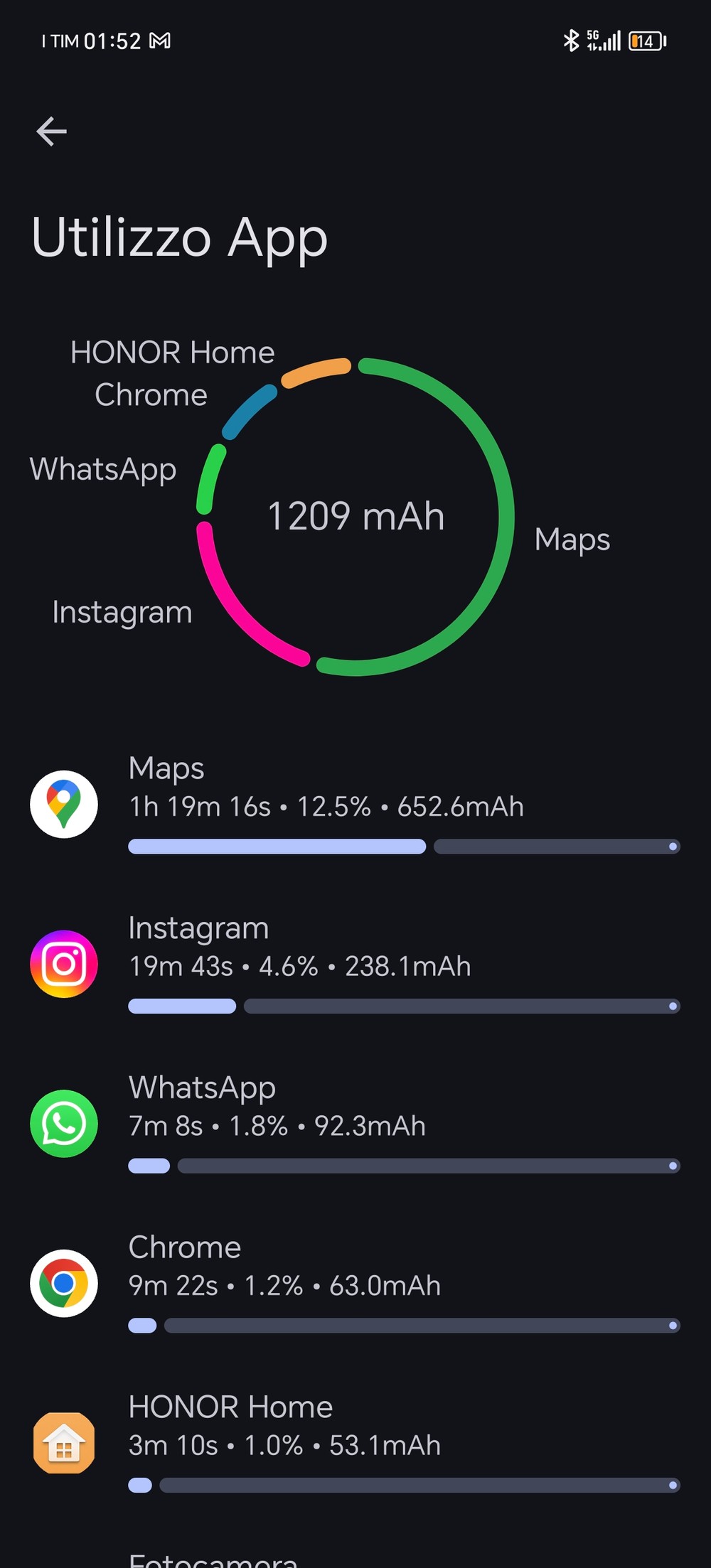
Task: Go back using the top arrow
Action: pyautogui.click(x=52, y=131)
